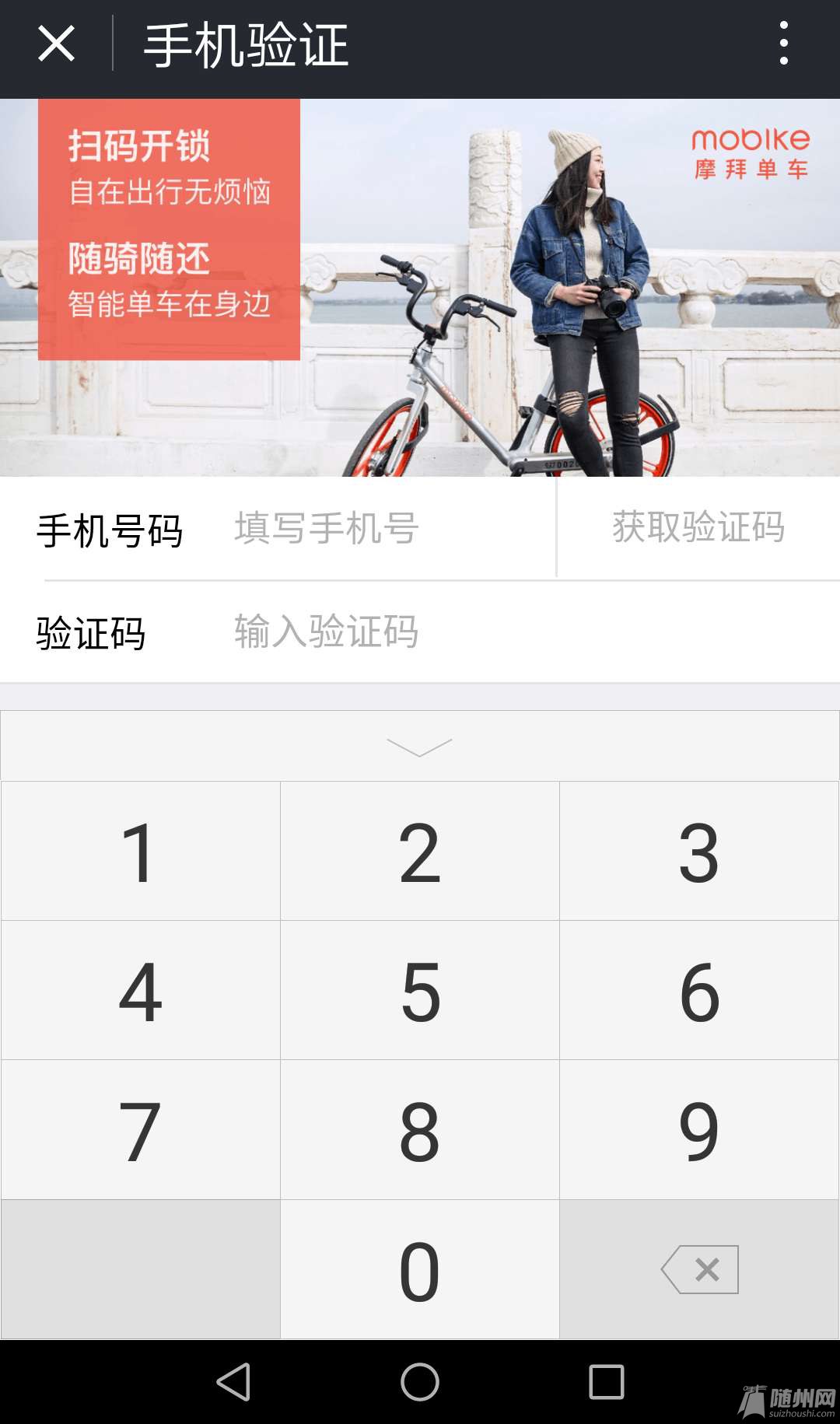Enter digit 0 on the keypad
Screen dimensions: 840x1424
[419, 1270]
